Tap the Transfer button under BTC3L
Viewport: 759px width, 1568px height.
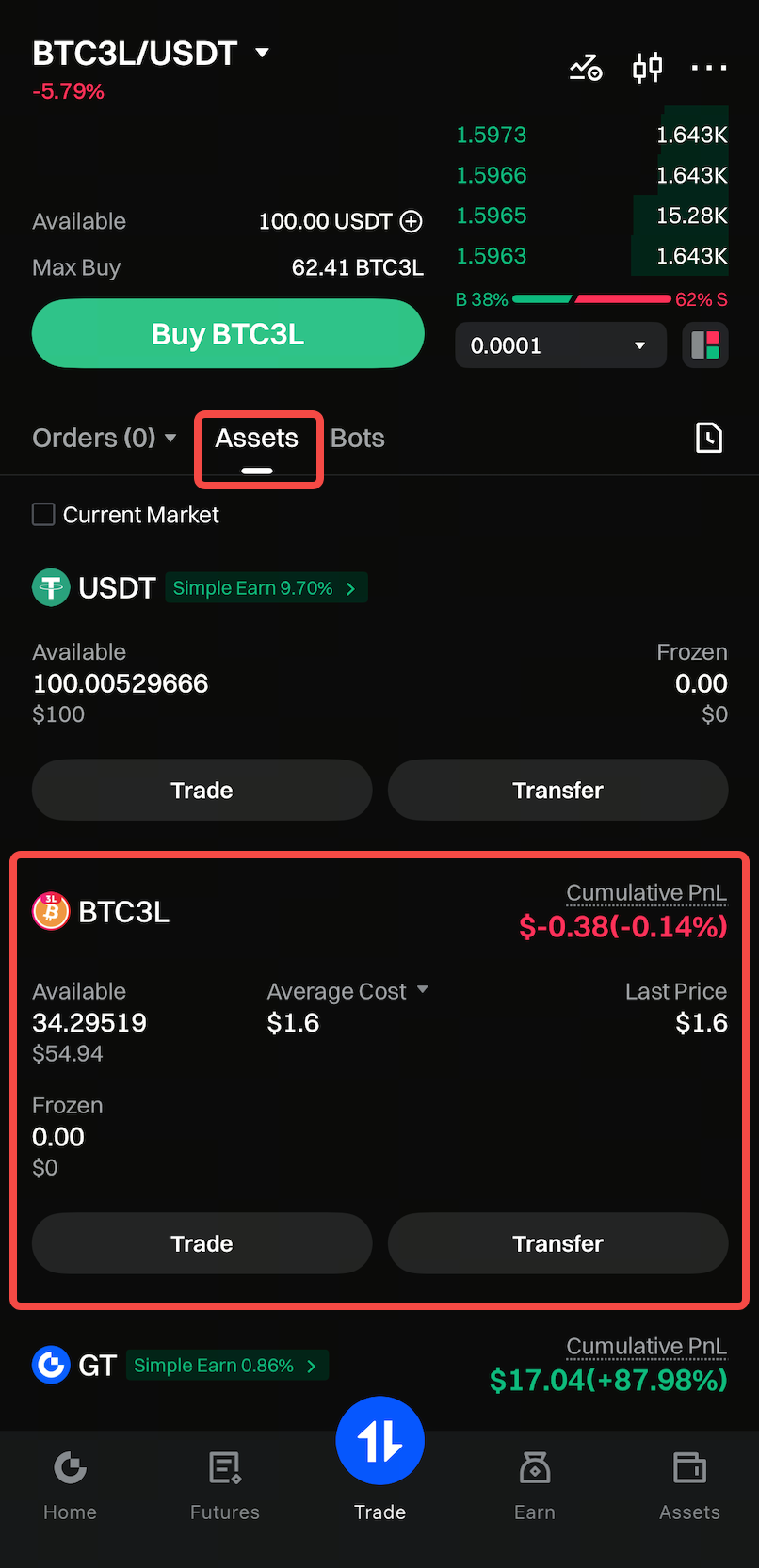coord(557,1243)
